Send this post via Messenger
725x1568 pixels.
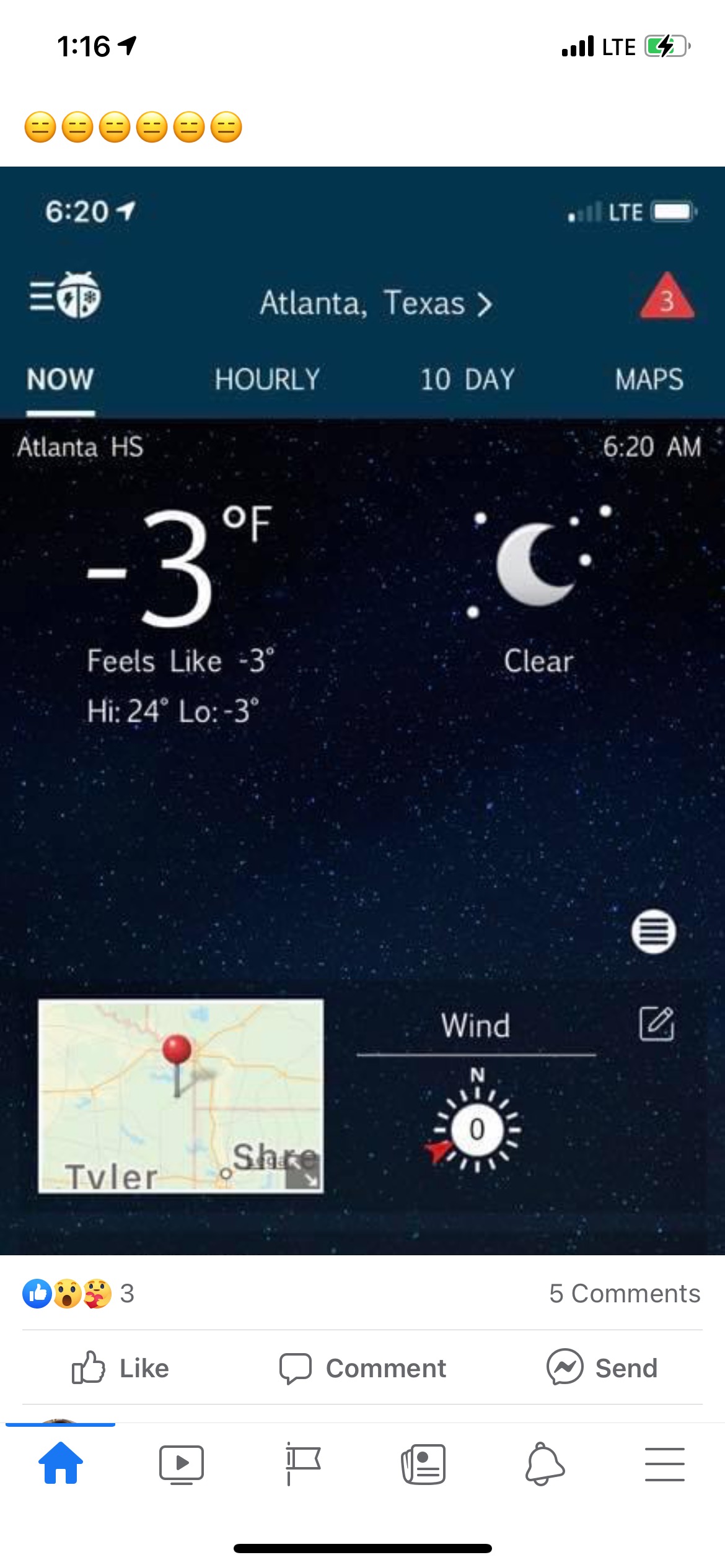[x=602, y=1367]
